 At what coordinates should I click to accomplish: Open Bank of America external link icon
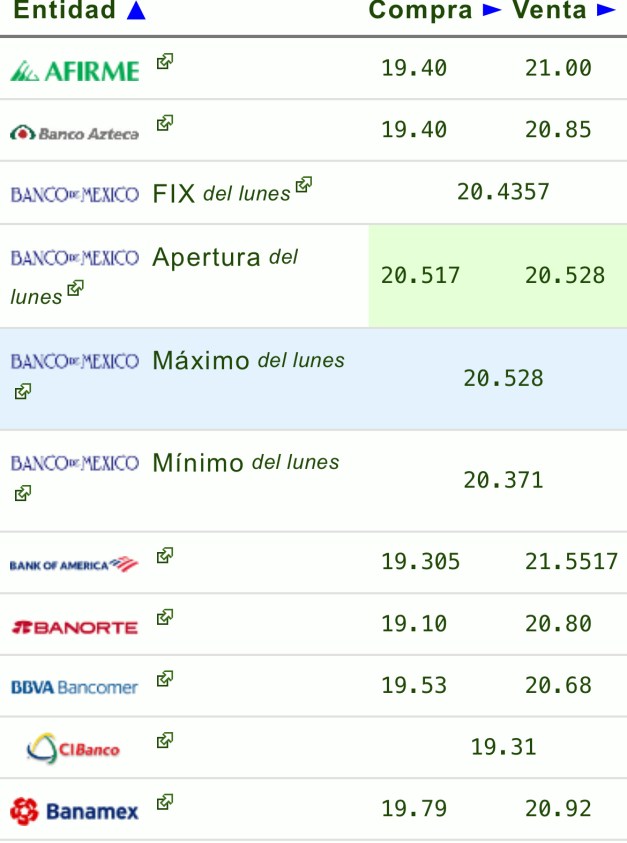coord(165,555)
